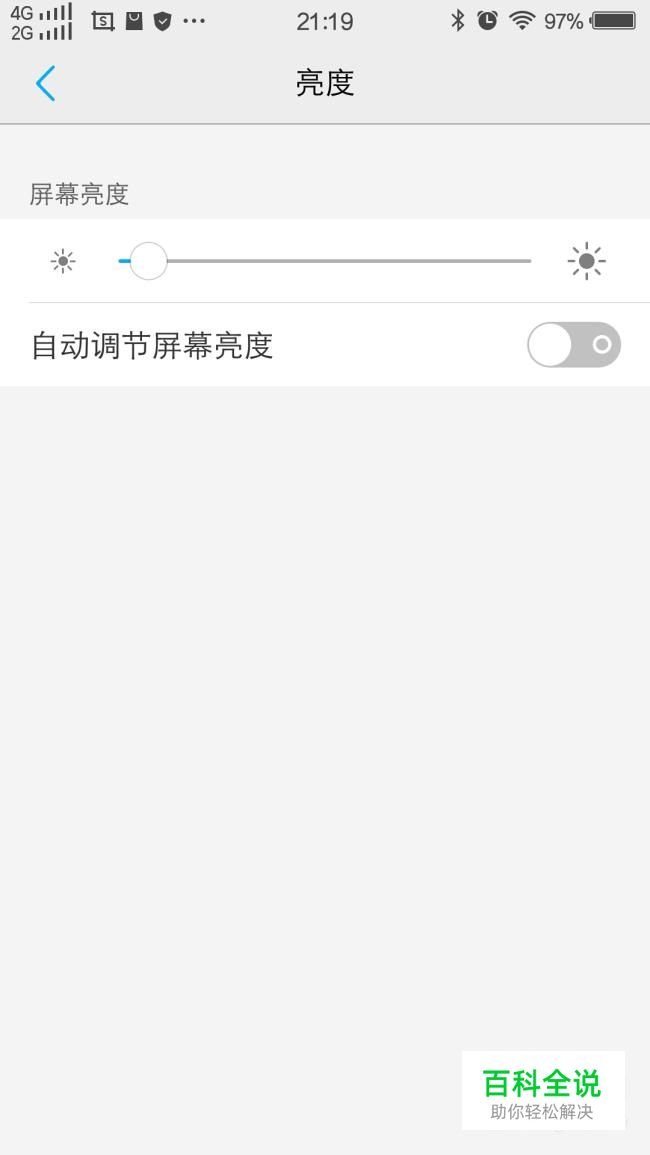Viewport: 650px width, 1155px height.
Task: Enable 自动调节屏幕亮度 switch
Action: 573,345
